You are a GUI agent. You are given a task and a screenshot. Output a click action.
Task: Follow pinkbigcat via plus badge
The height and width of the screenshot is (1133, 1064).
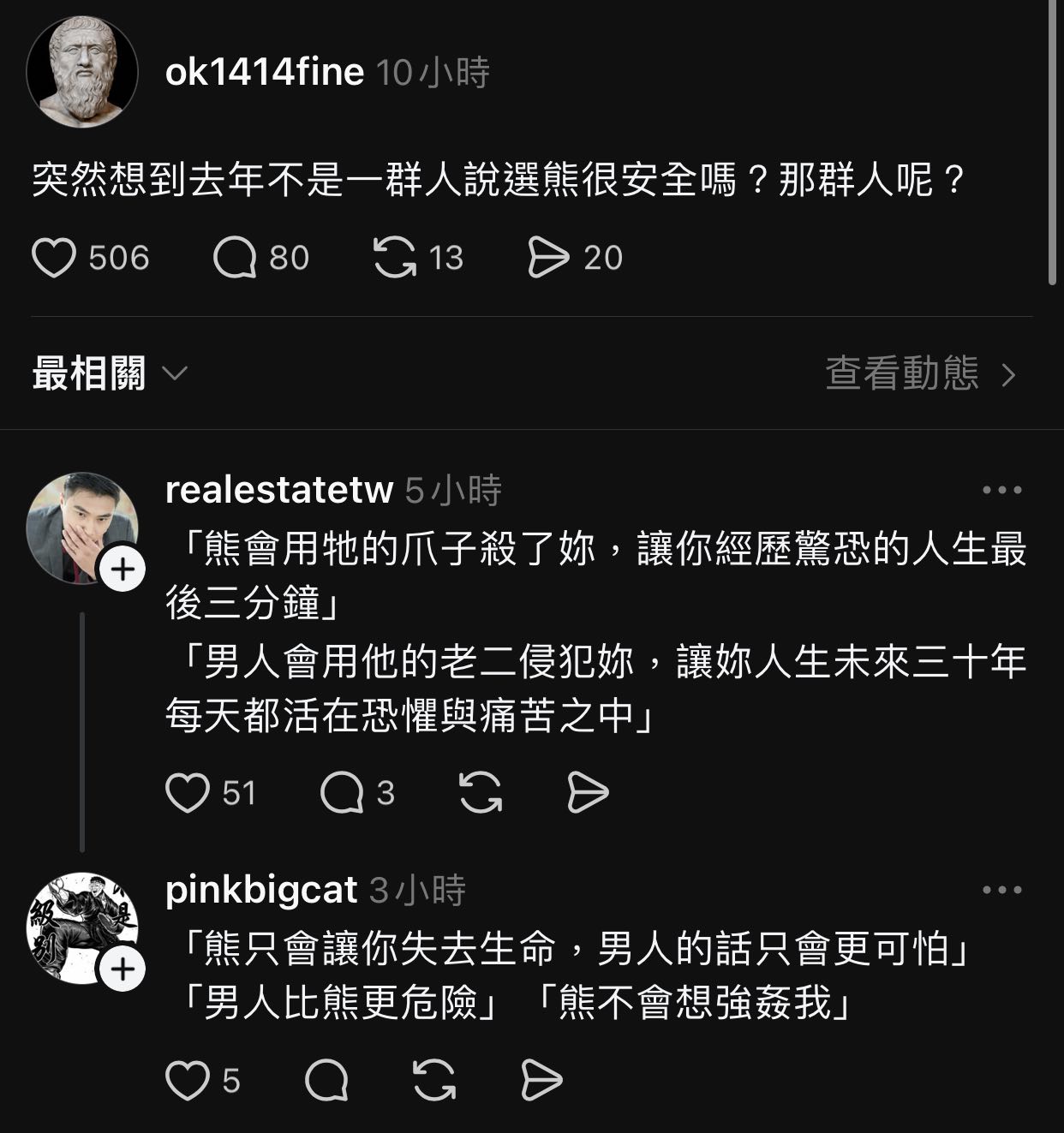tap(123, 969)
